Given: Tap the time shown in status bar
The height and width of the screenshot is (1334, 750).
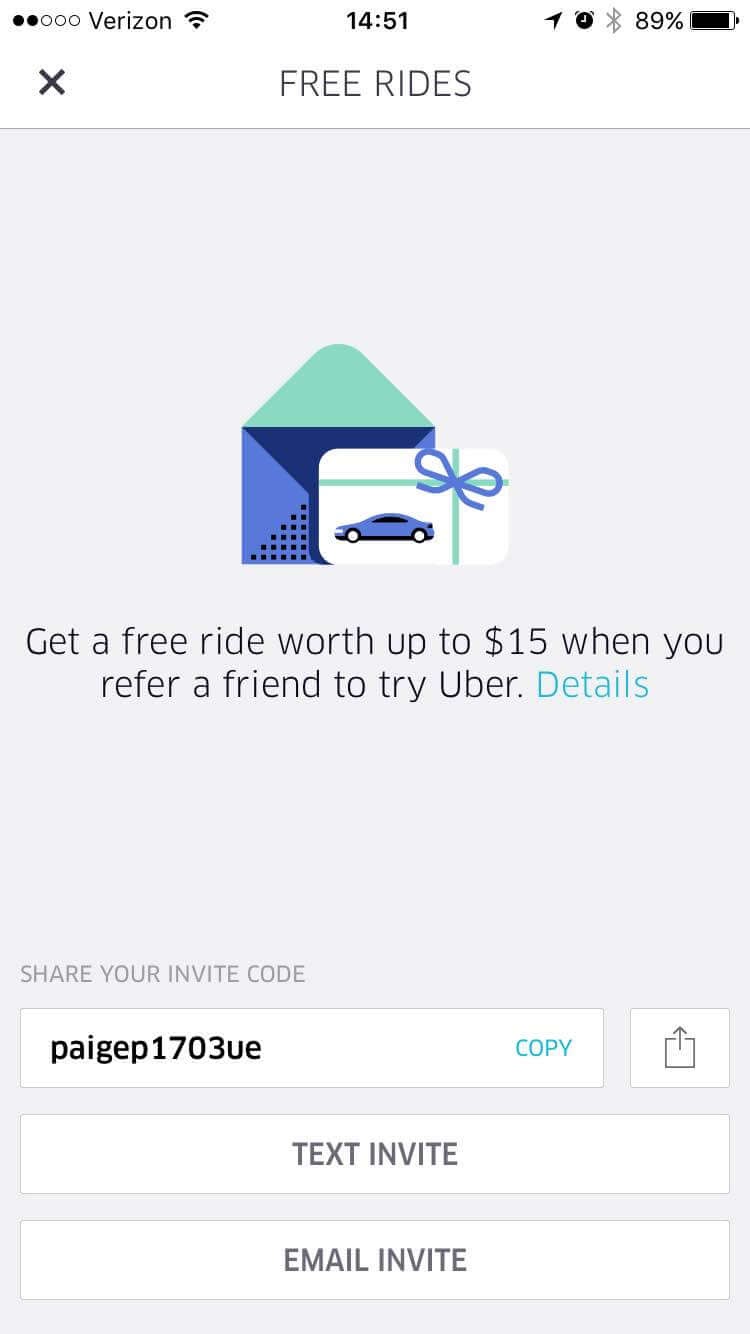Looking at the screenshot, I should (377, 20).
